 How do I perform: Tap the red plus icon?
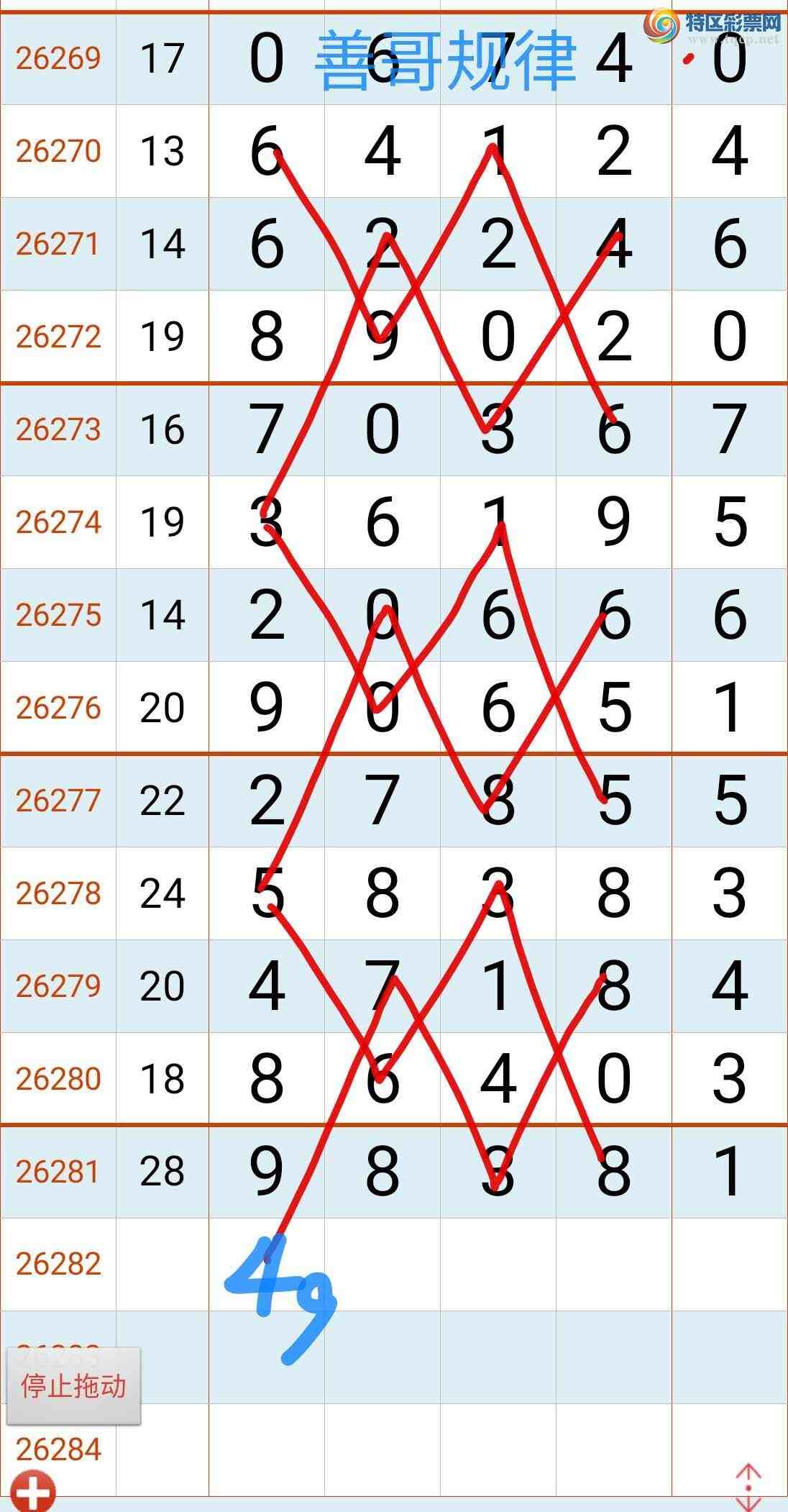tap(32, 1490)
